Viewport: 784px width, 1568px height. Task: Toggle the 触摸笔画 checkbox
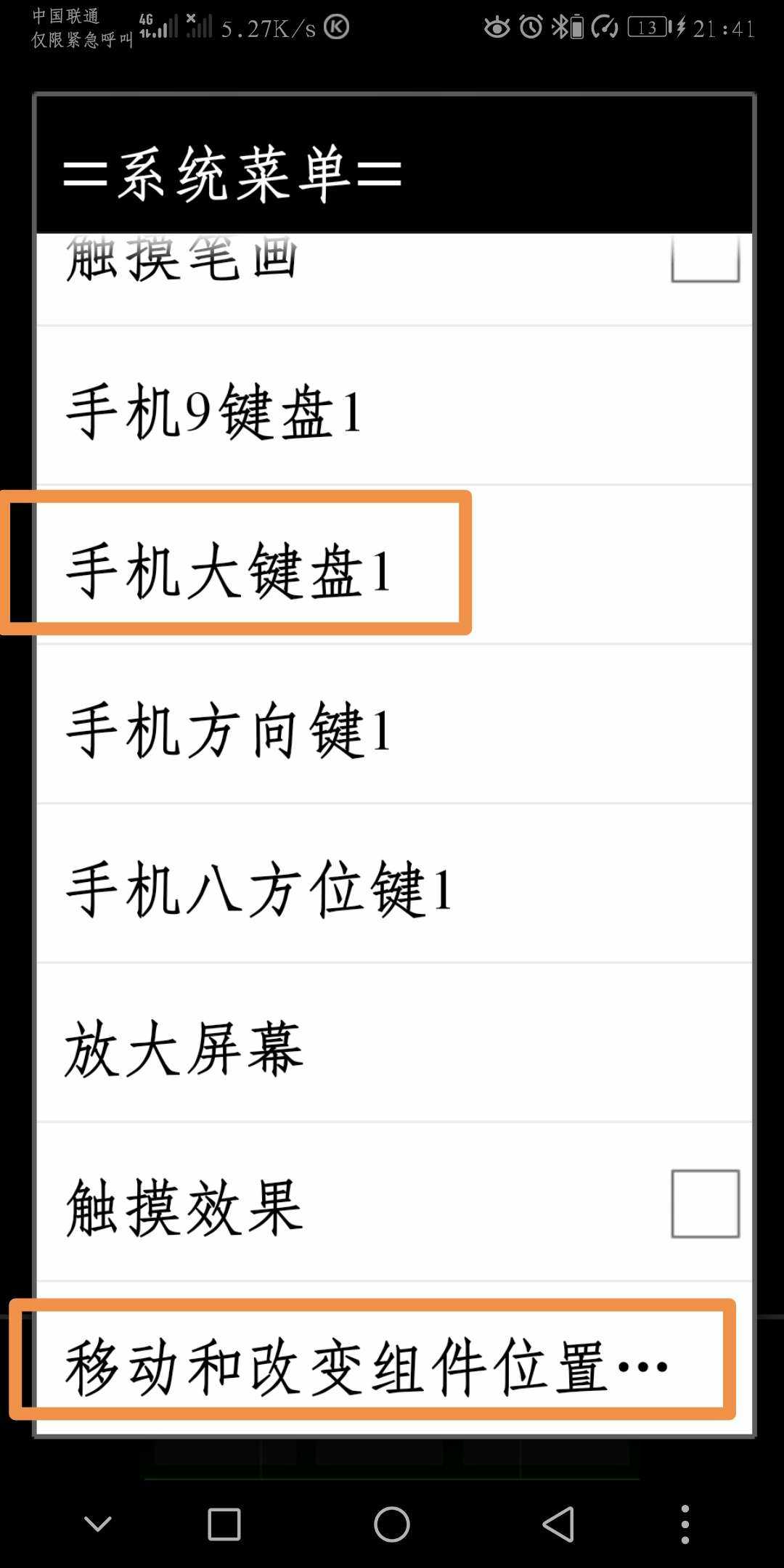pyautogui.click(x=704, y=259)
